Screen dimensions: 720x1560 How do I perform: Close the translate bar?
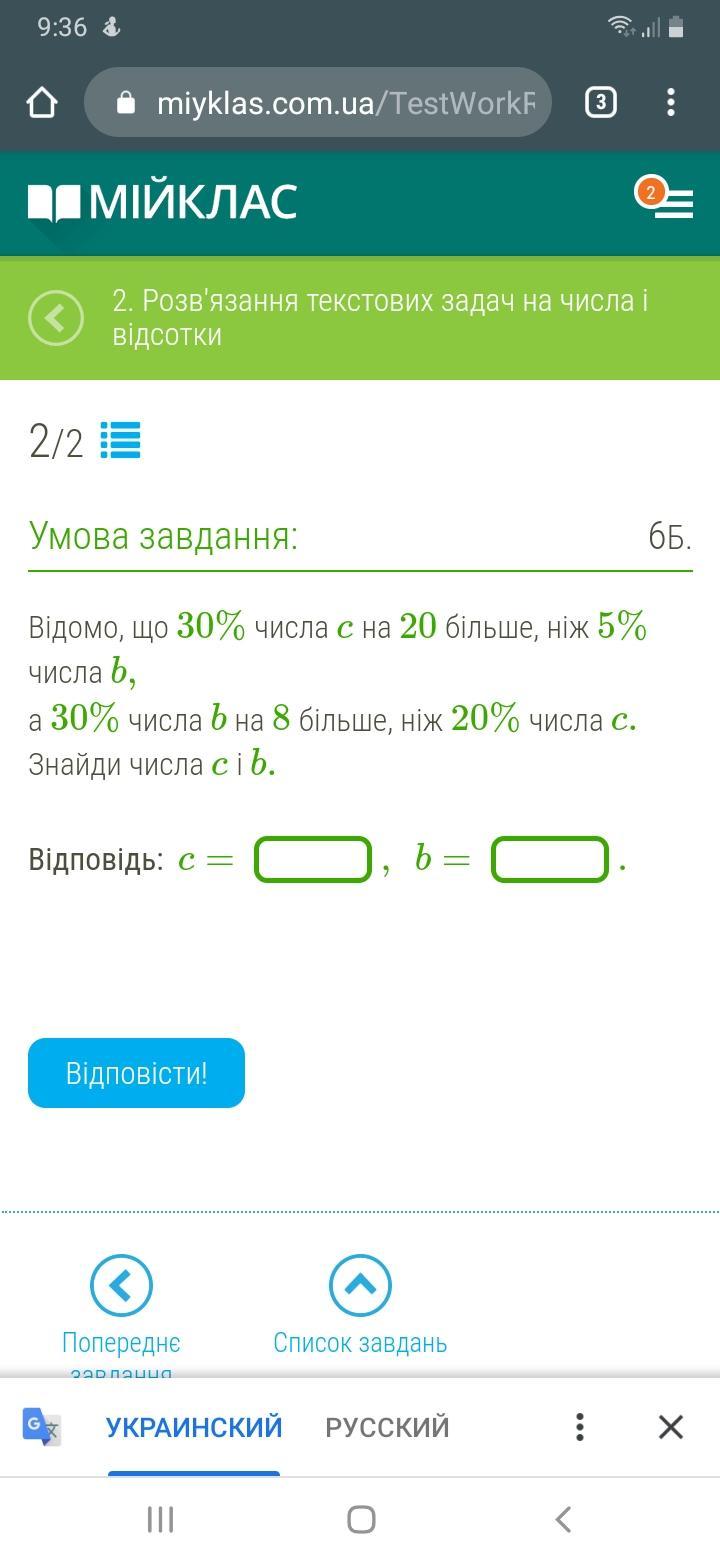click(x=671, y=1427)
